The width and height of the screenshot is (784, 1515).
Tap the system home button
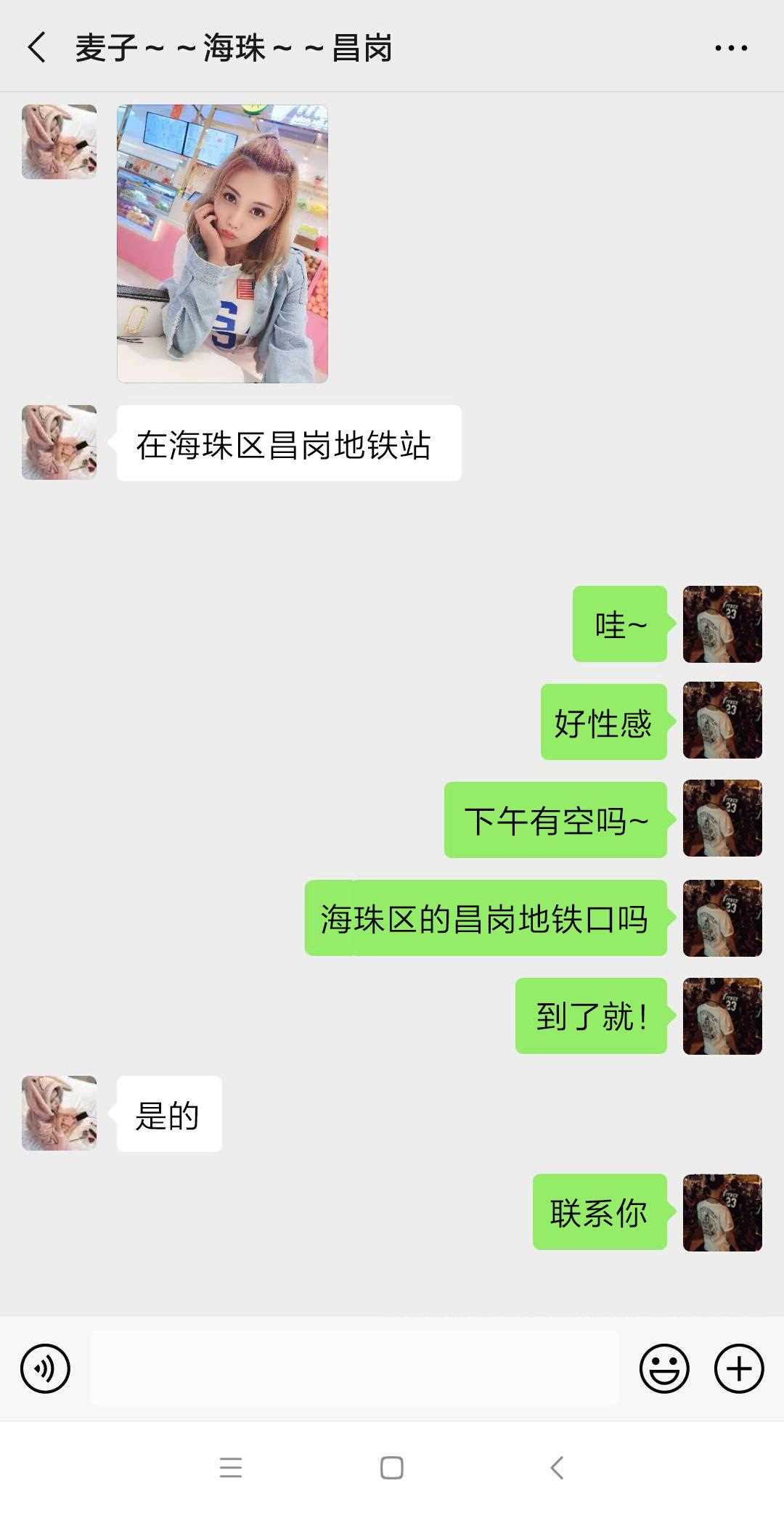click(391, 1467)
